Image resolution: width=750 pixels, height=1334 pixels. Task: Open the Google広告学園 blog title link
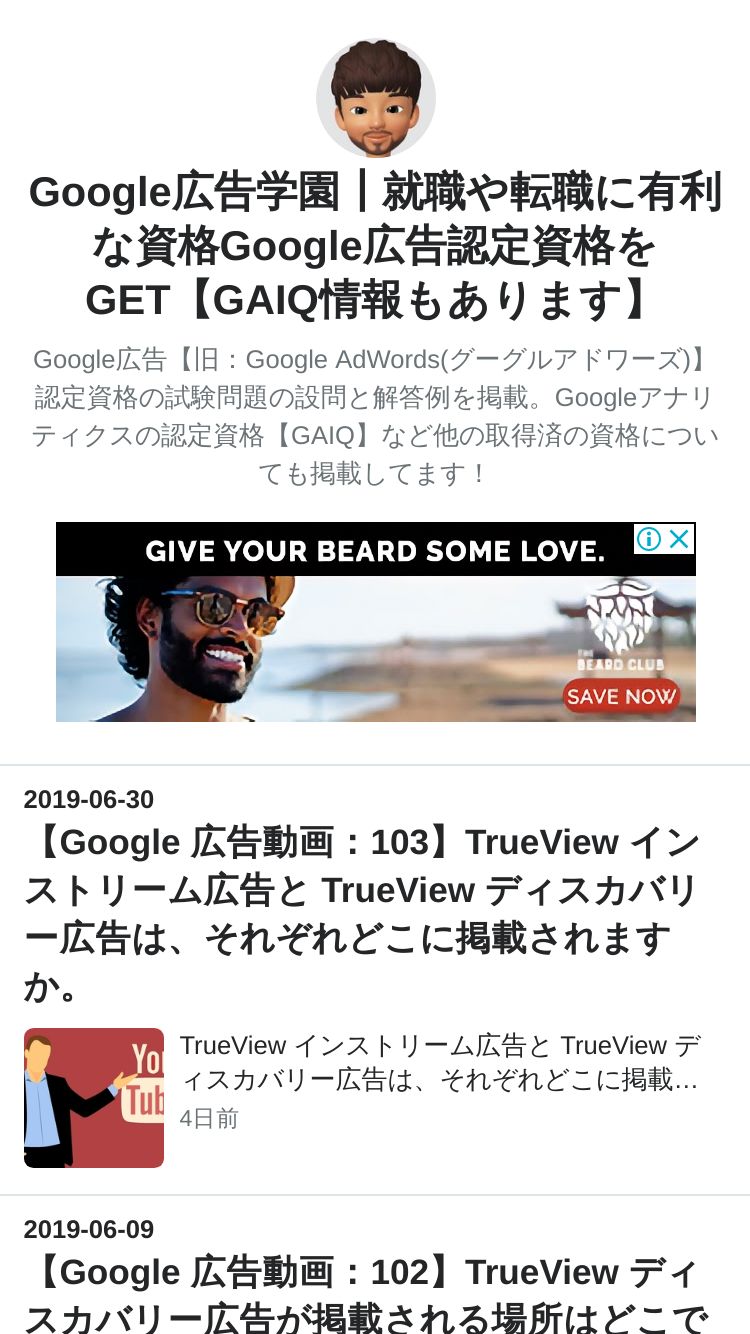tap(375, 246)
